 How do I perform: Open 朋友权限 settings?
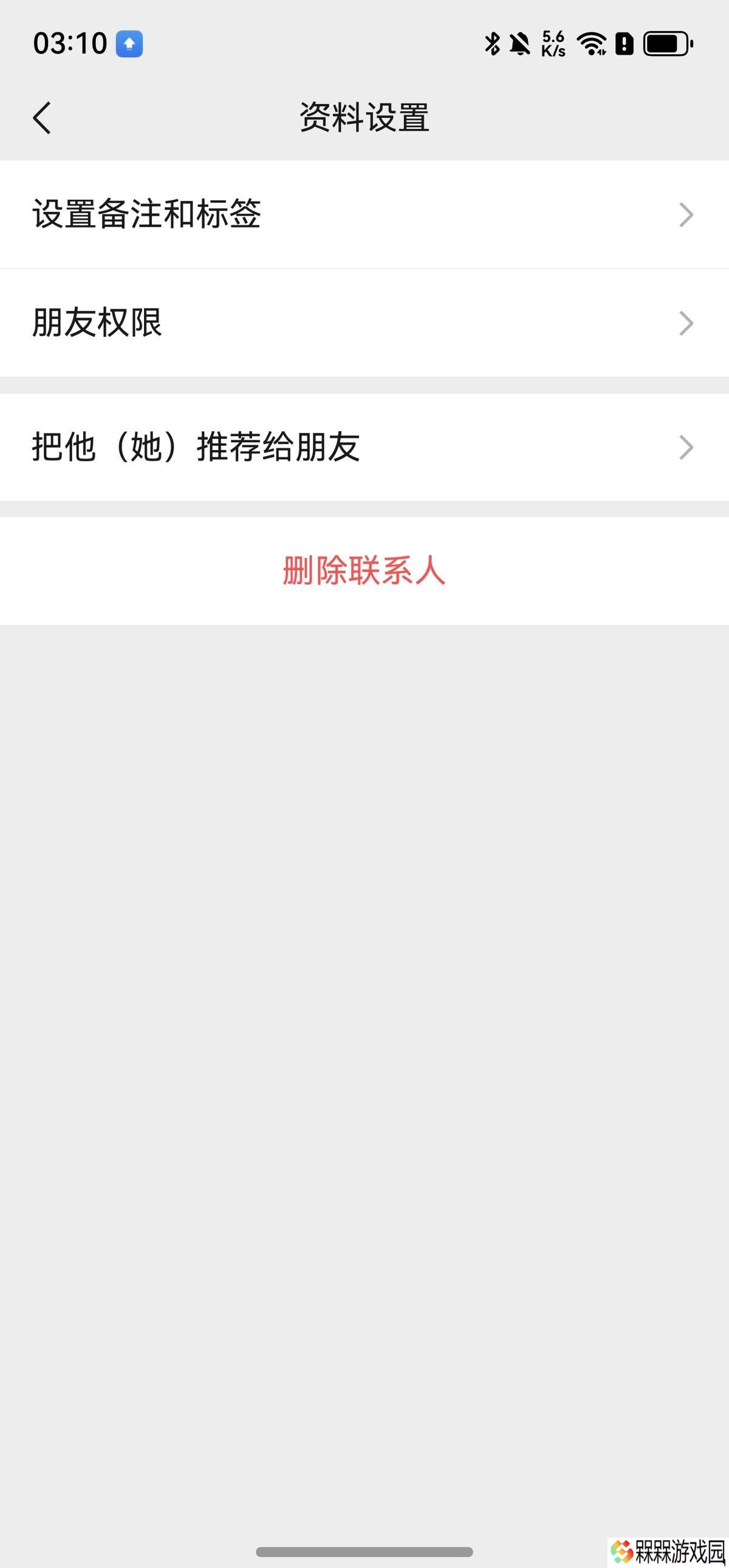tap(364, 323)
